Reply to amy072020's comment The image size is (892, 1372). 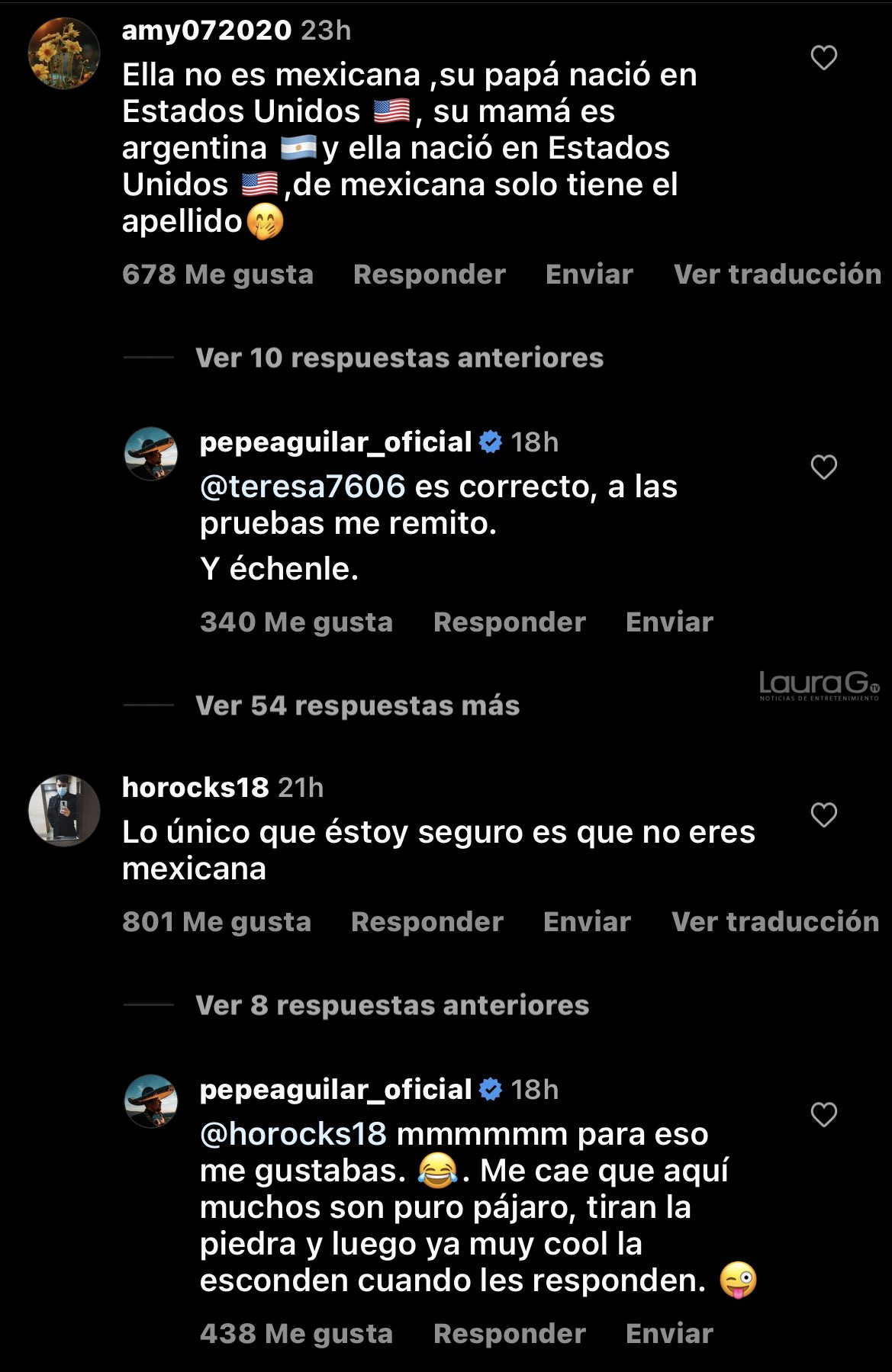429,275
